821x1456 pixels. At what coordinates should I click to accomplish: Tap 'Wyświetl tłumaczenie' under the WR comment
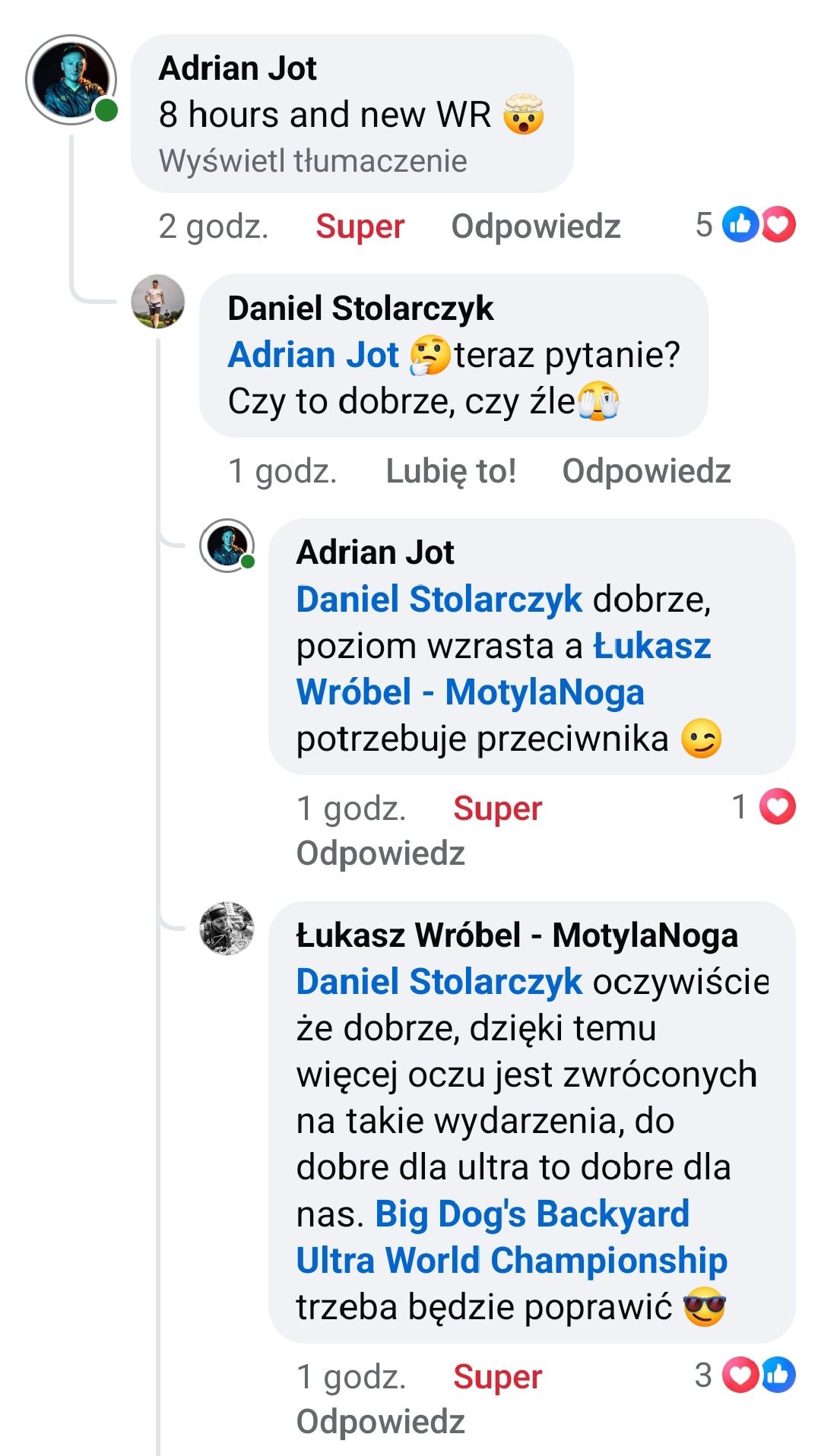[x=312, y=161]
